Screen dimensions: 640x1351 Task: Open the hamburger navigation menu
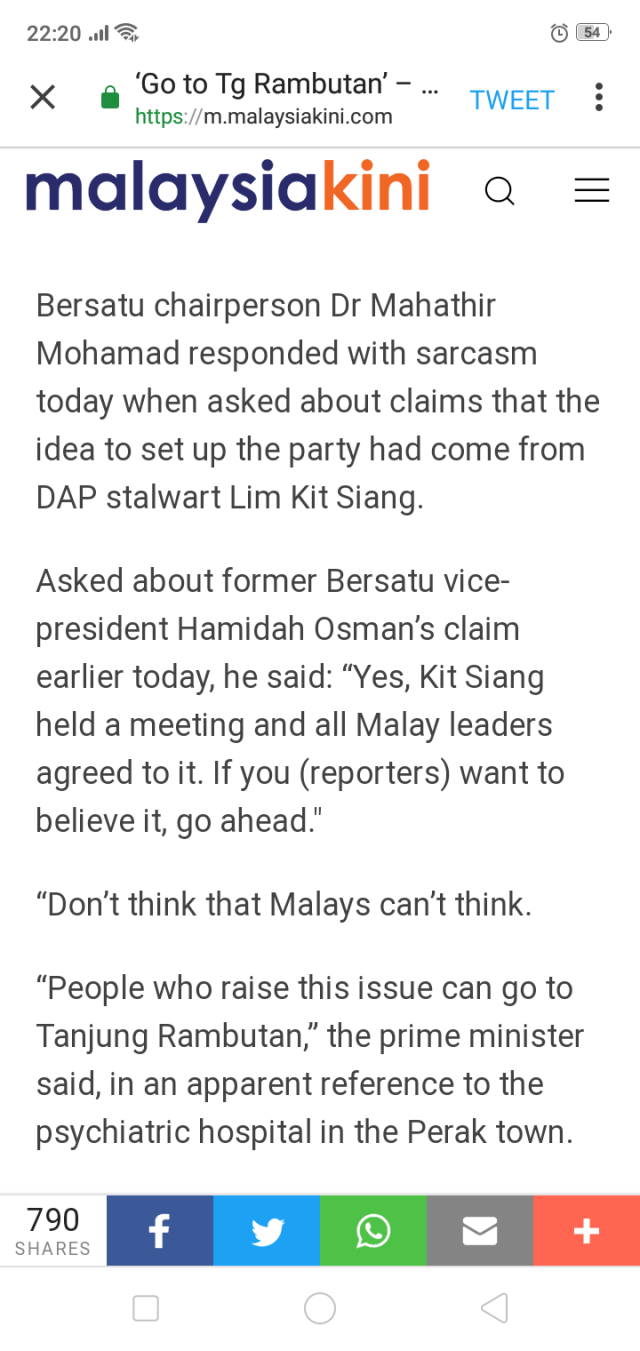coord(592,190)
